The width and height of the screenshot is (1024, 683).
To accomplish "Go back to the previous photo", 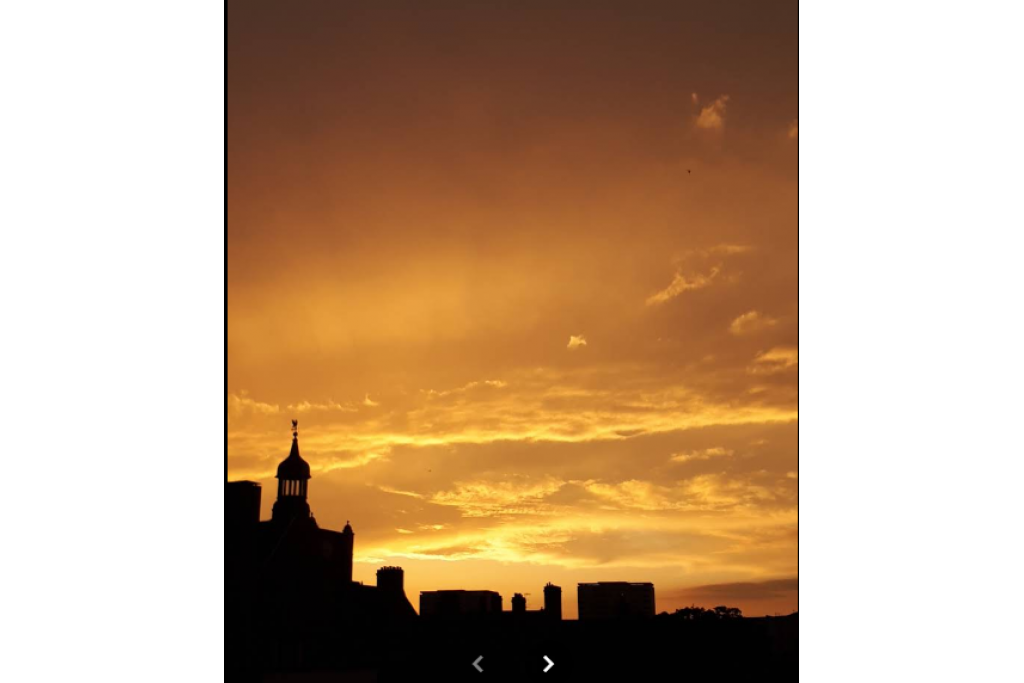I will click(x=478, y=664).
